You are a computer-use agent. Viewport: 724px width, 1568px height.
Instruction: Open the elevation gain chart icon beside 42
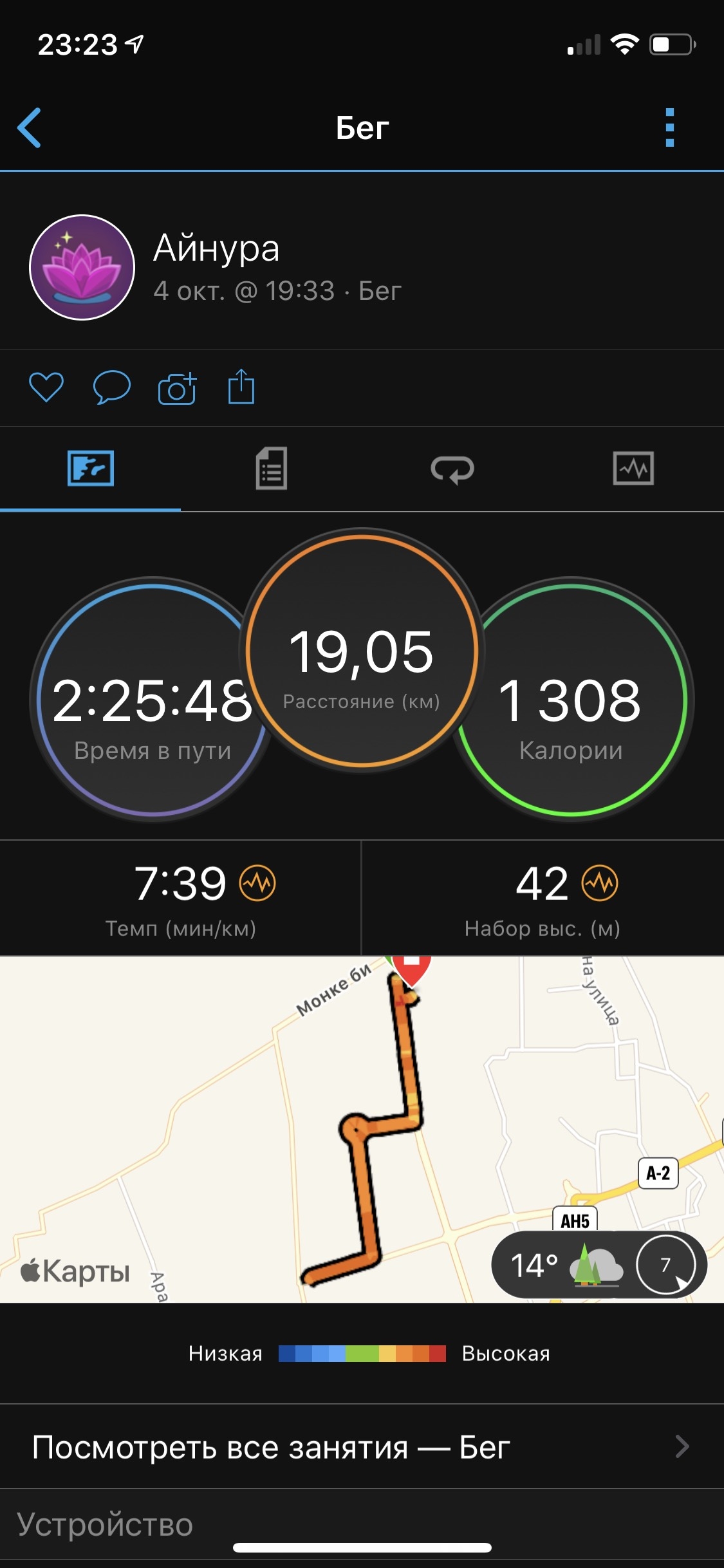pyautogui.click(x=599, y=882)
